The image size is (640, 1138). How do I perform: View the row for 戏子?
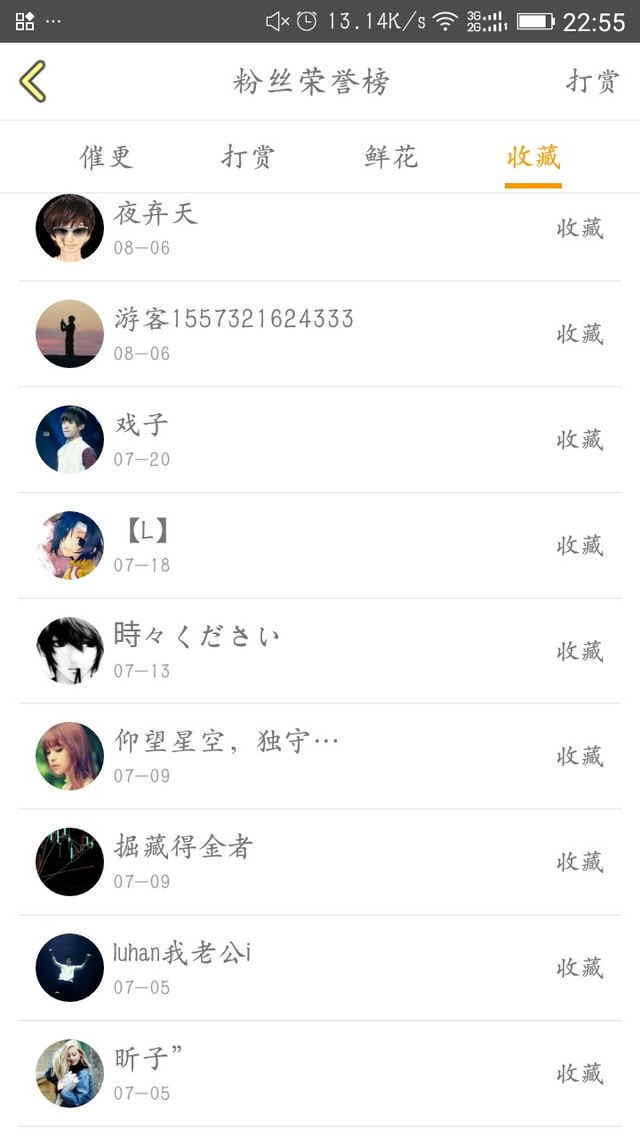click(320, 440)
